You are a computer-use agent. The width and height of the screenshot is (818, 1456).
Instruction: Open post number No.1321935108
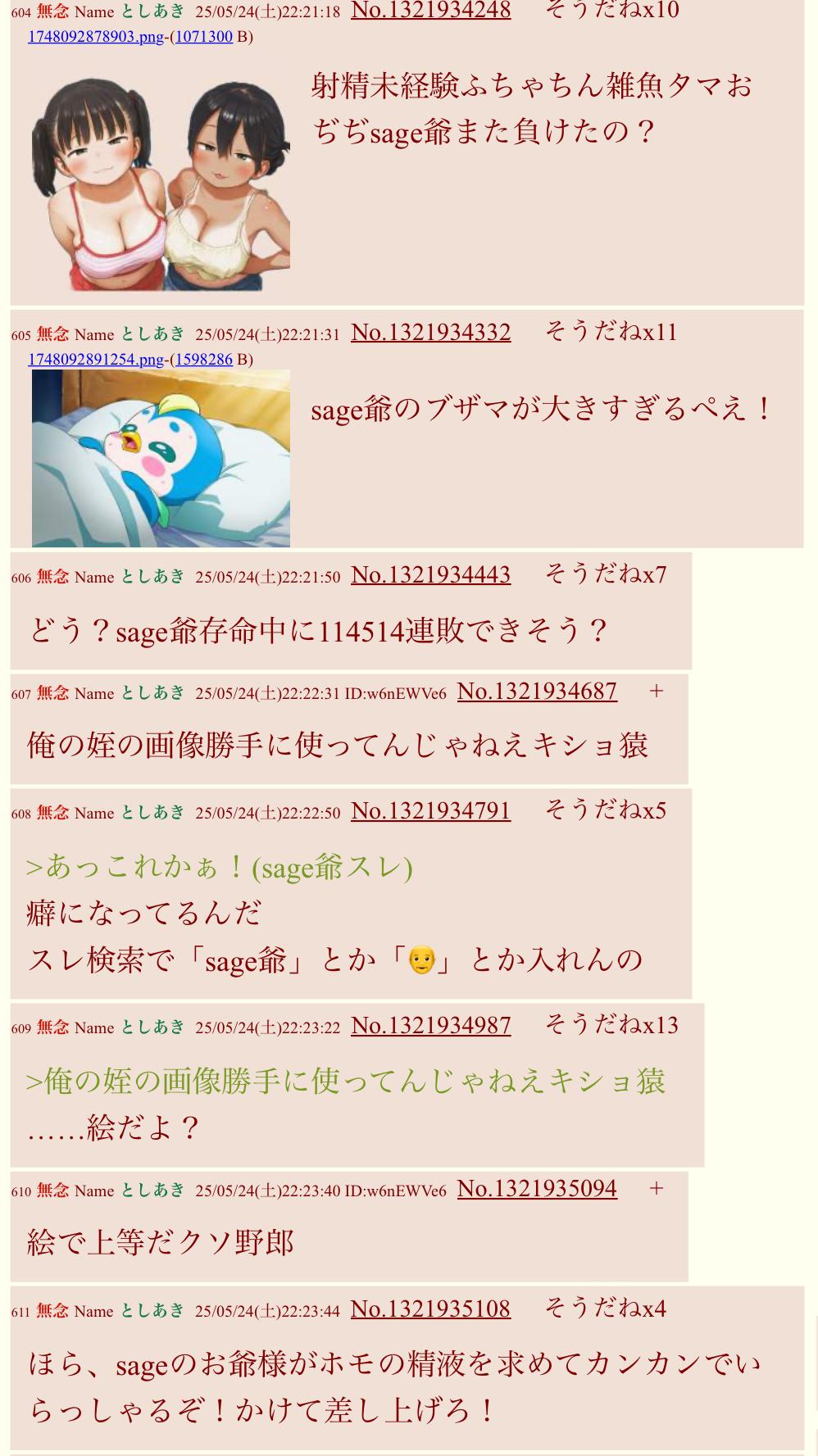pos(430,1309)
